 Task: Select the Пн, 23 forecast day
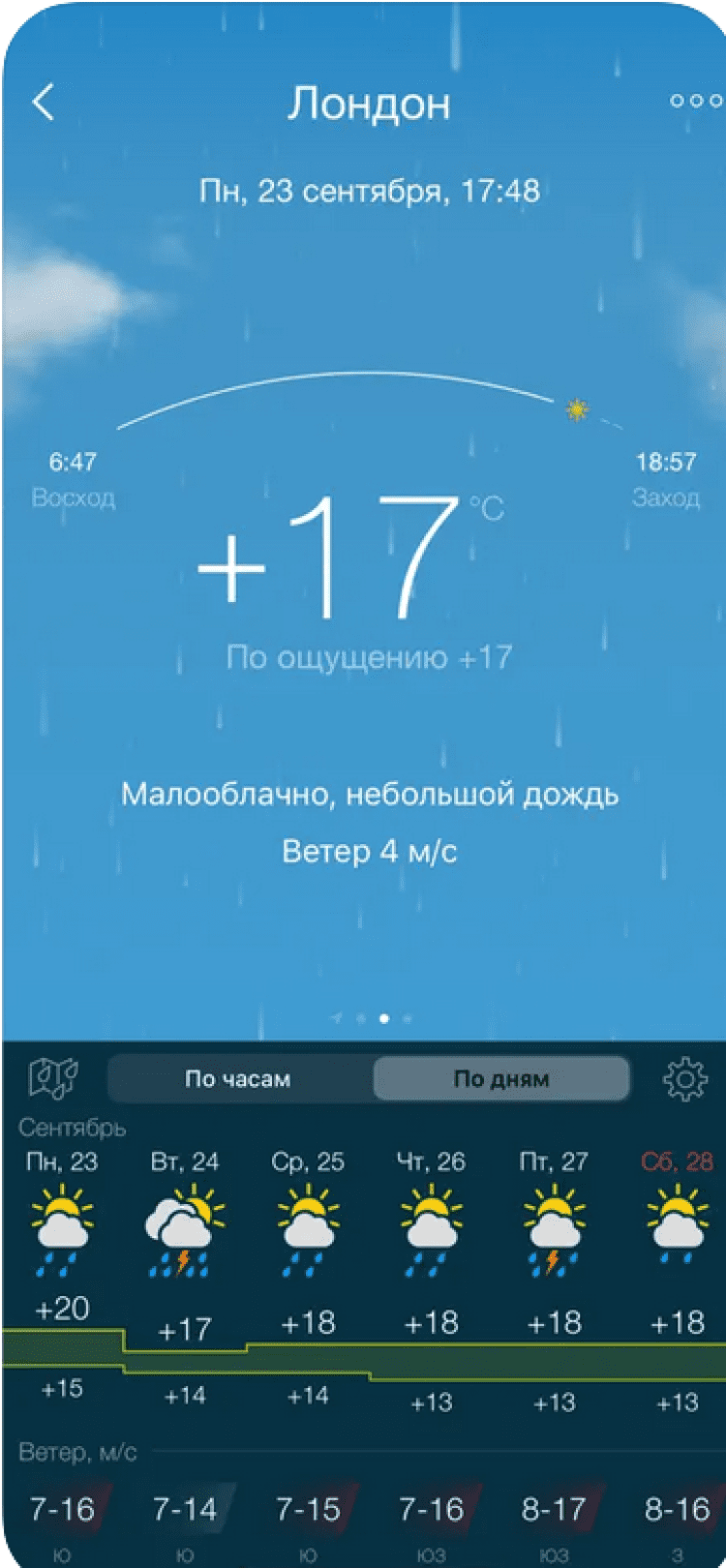coord(62,1220)
